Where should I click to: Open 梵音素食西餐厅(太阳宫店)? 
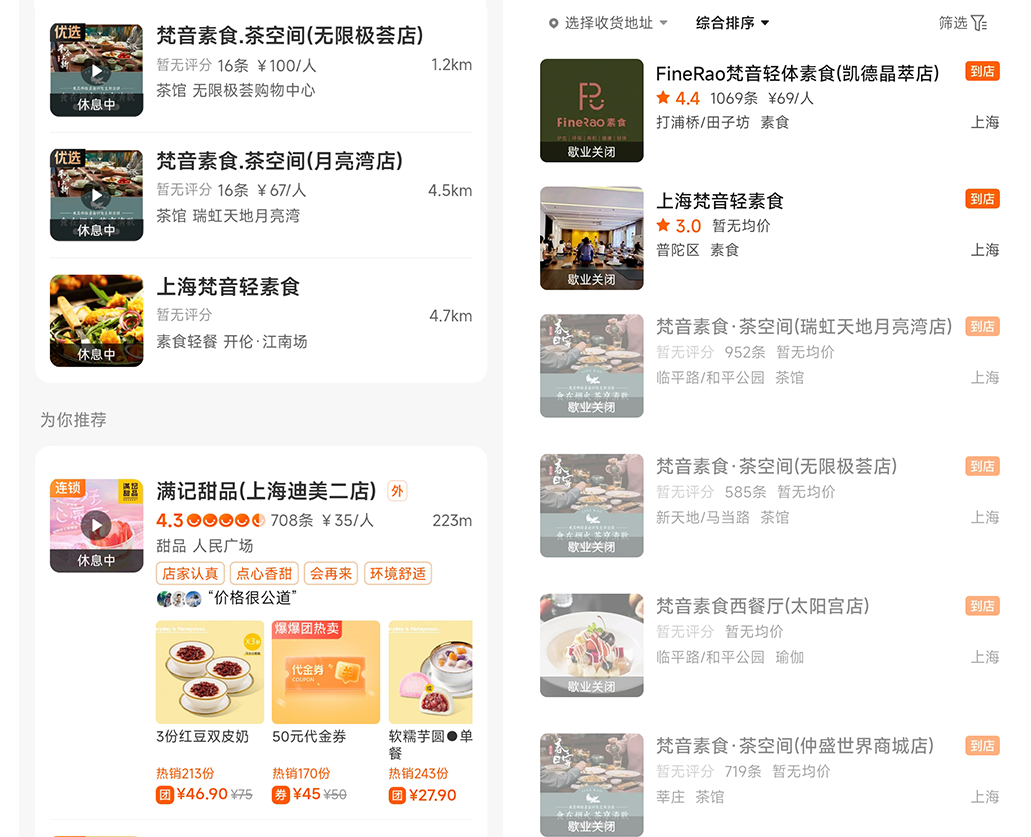tap(762, 607)
